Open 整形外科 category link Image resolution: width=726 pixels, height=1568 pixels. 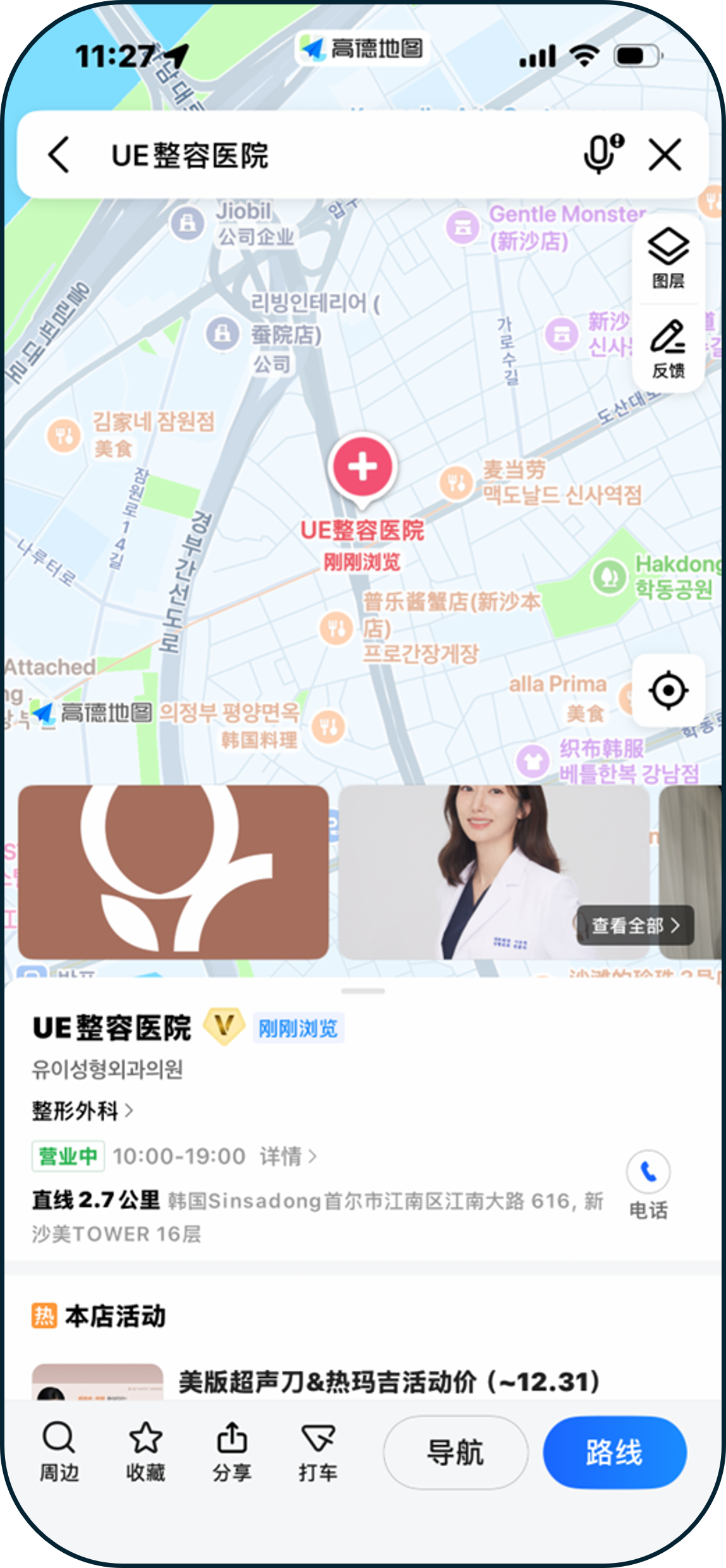[82, 1111]
